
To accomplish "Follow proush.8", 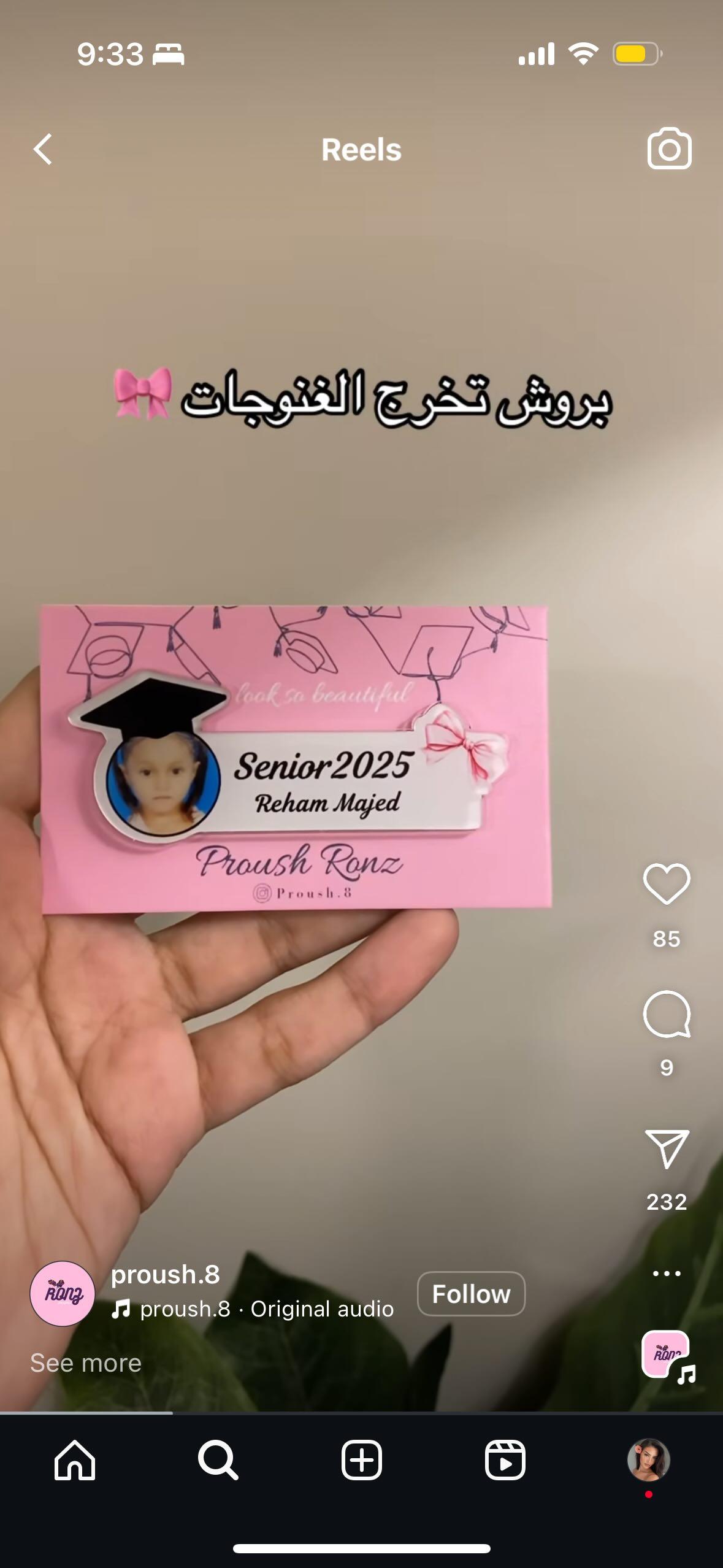I will point(471,1294).
